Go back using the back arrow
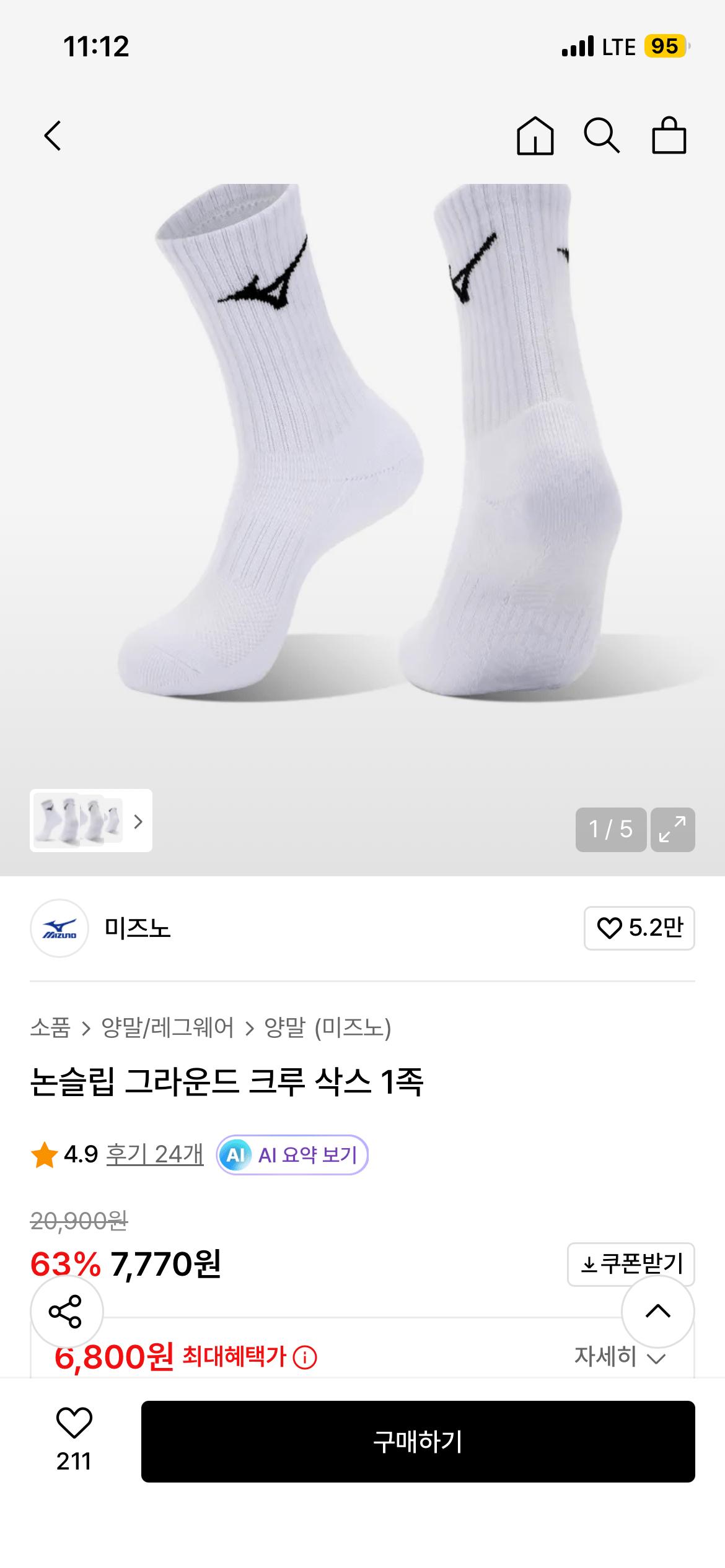The image size is (725, 1568). [53, 136]
